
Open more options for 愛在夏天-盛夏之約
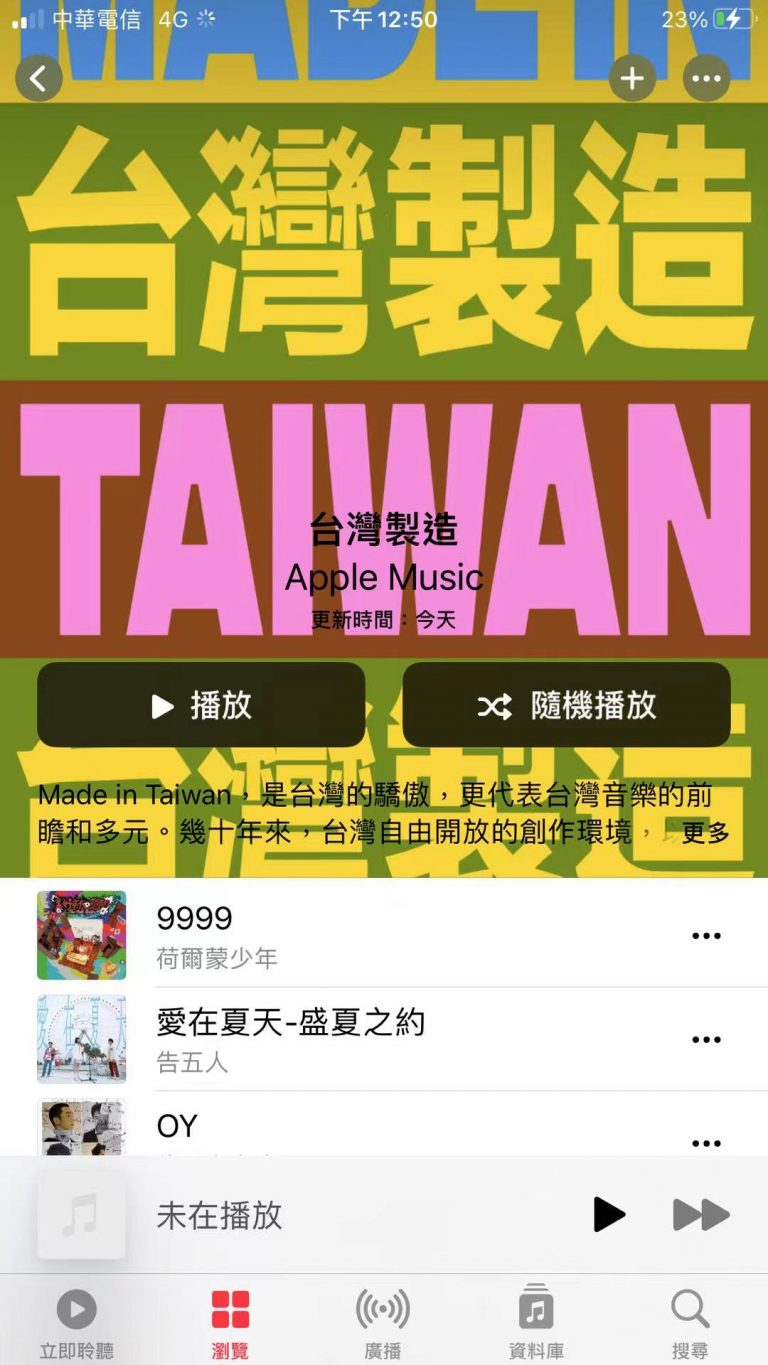click(706, 1039)
